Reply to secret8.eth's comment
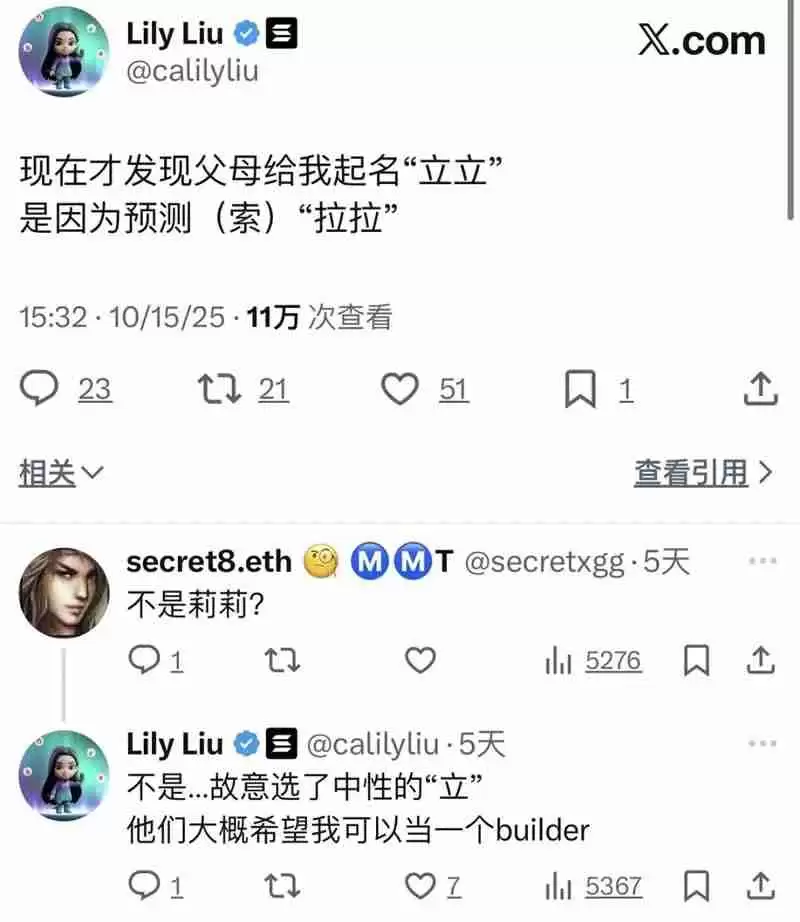The image size is (800, 922). point(146,660)
